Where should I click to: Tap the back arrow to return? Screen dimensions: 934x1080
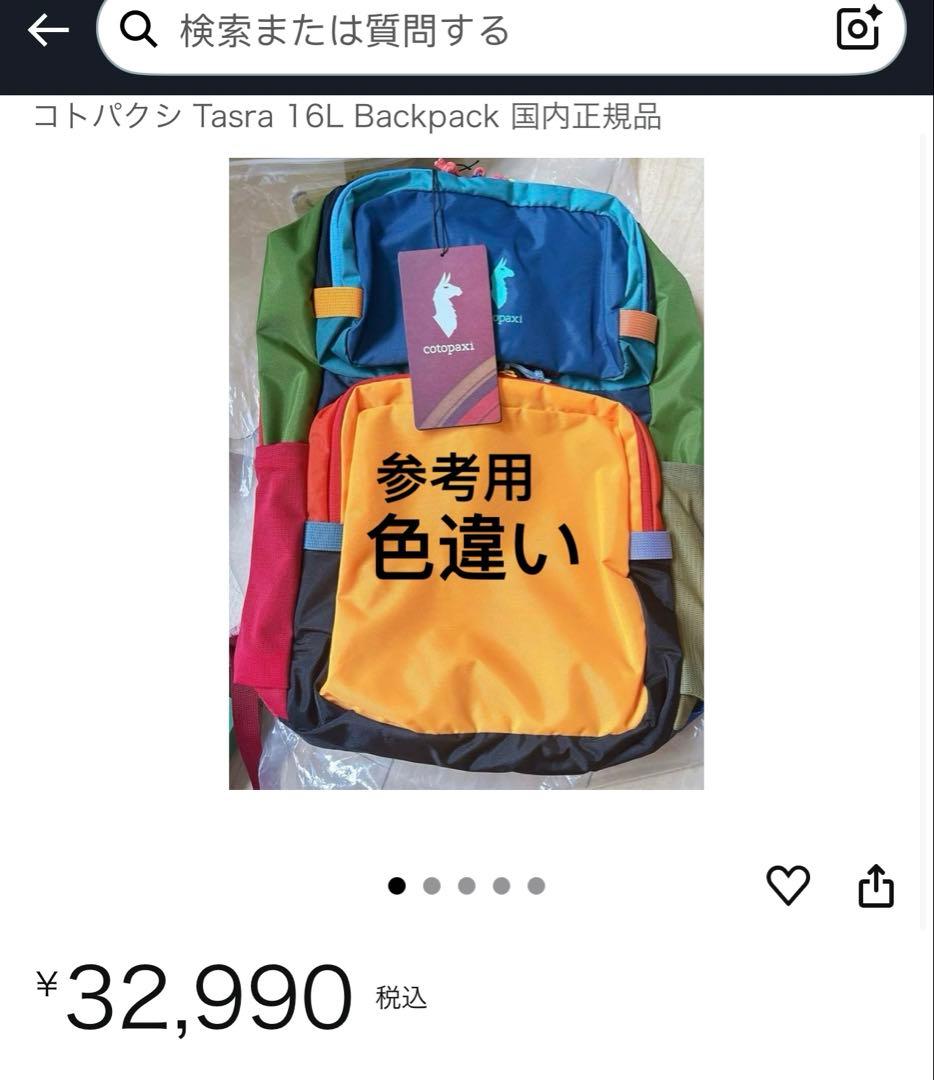(45, 31)
